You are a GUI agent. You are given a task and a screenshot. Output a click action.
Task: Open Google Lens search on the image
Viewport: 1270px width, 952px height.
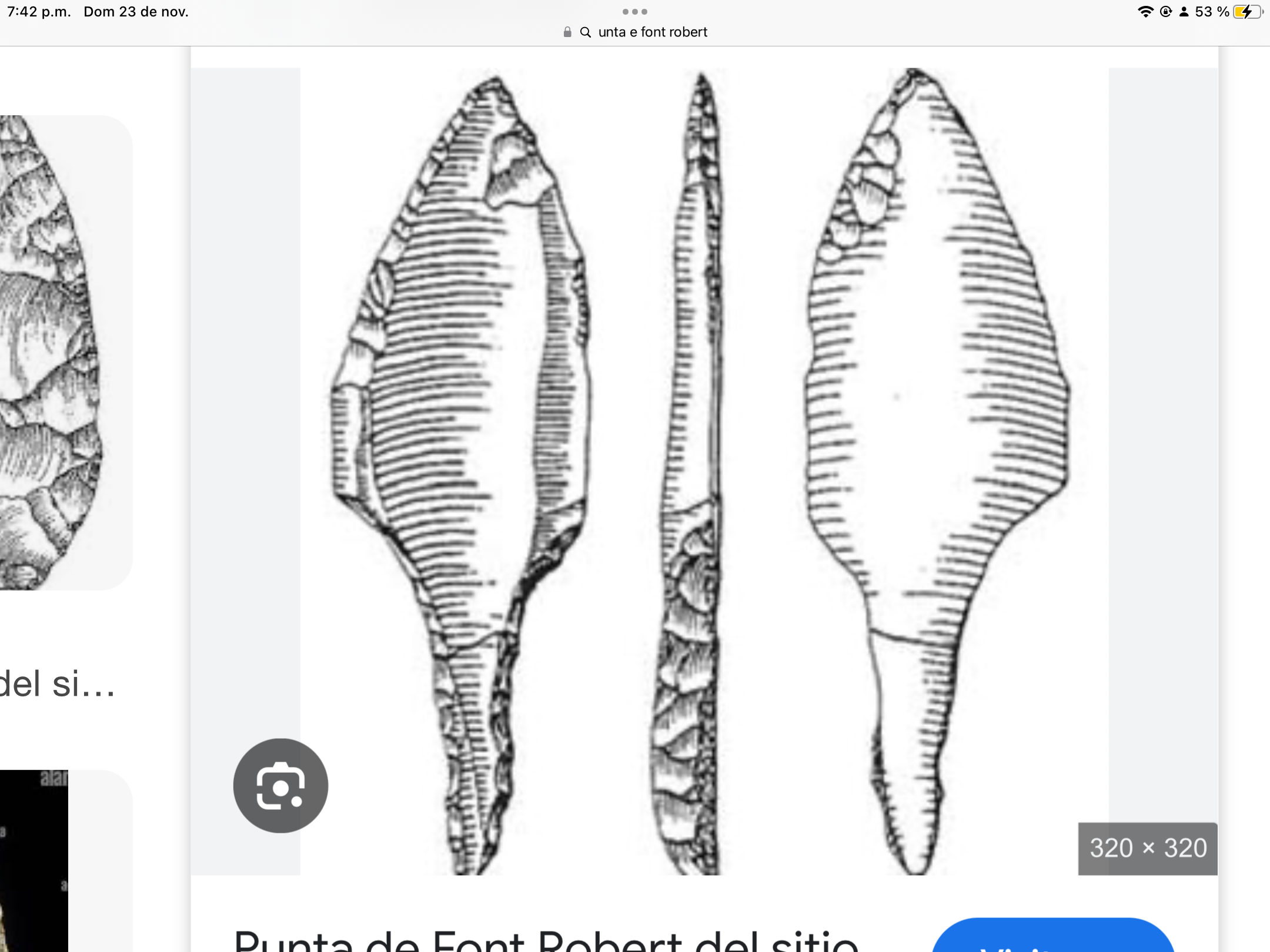click(x=280, y=785)
